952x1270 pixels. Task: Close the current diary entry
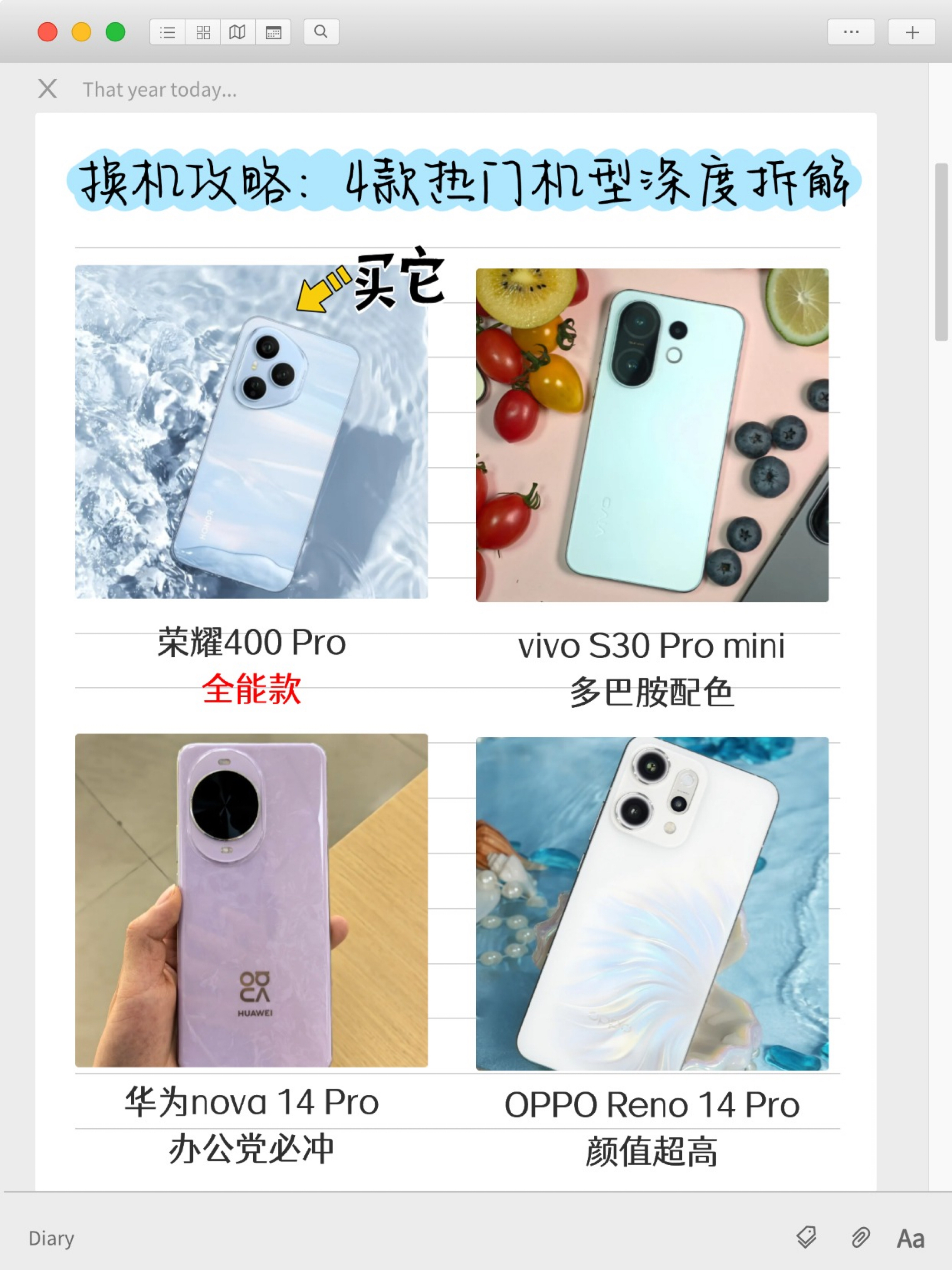[48, 89]
